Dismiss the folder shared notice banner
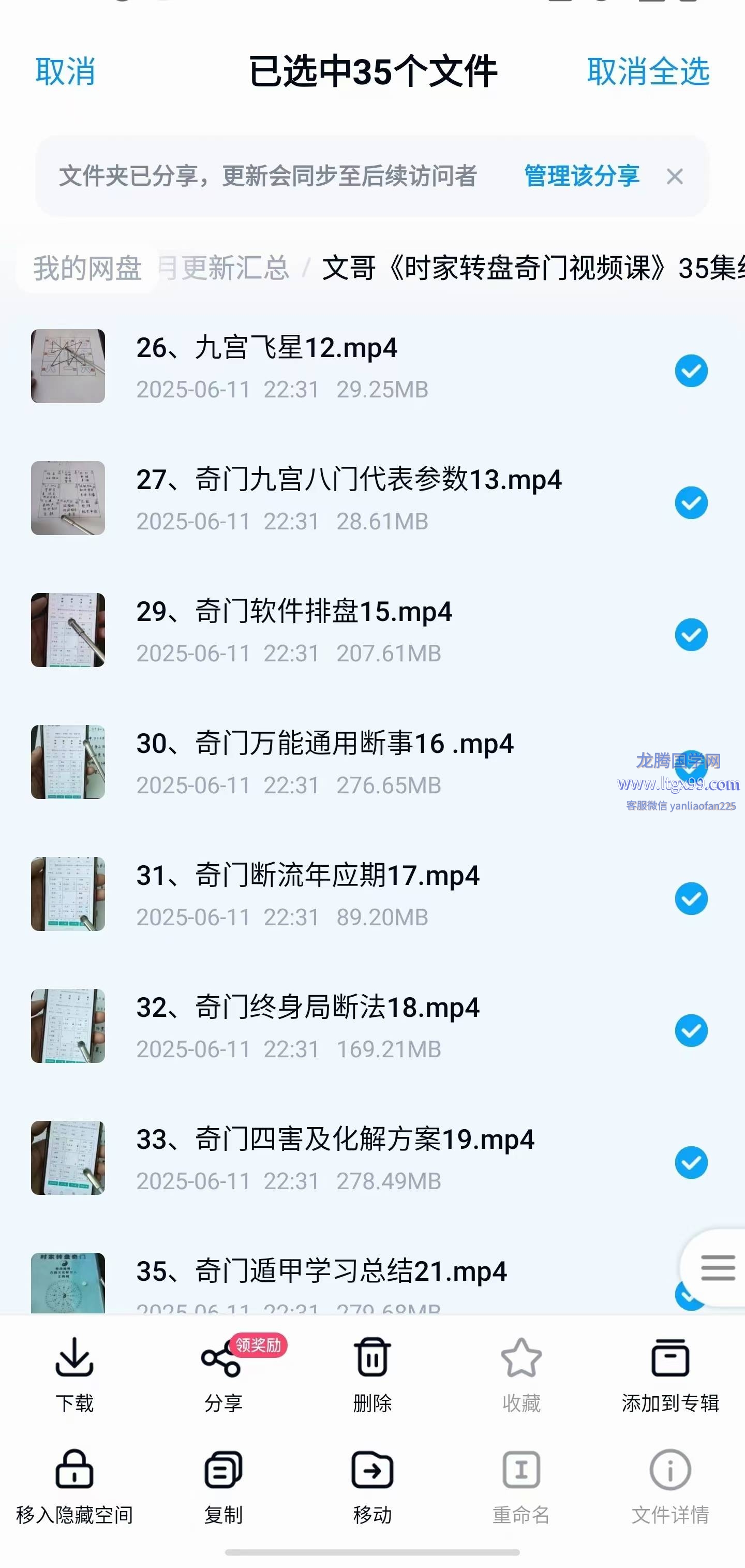The height and width of the screenshot is (1568, 745). (x=675, y=177)
